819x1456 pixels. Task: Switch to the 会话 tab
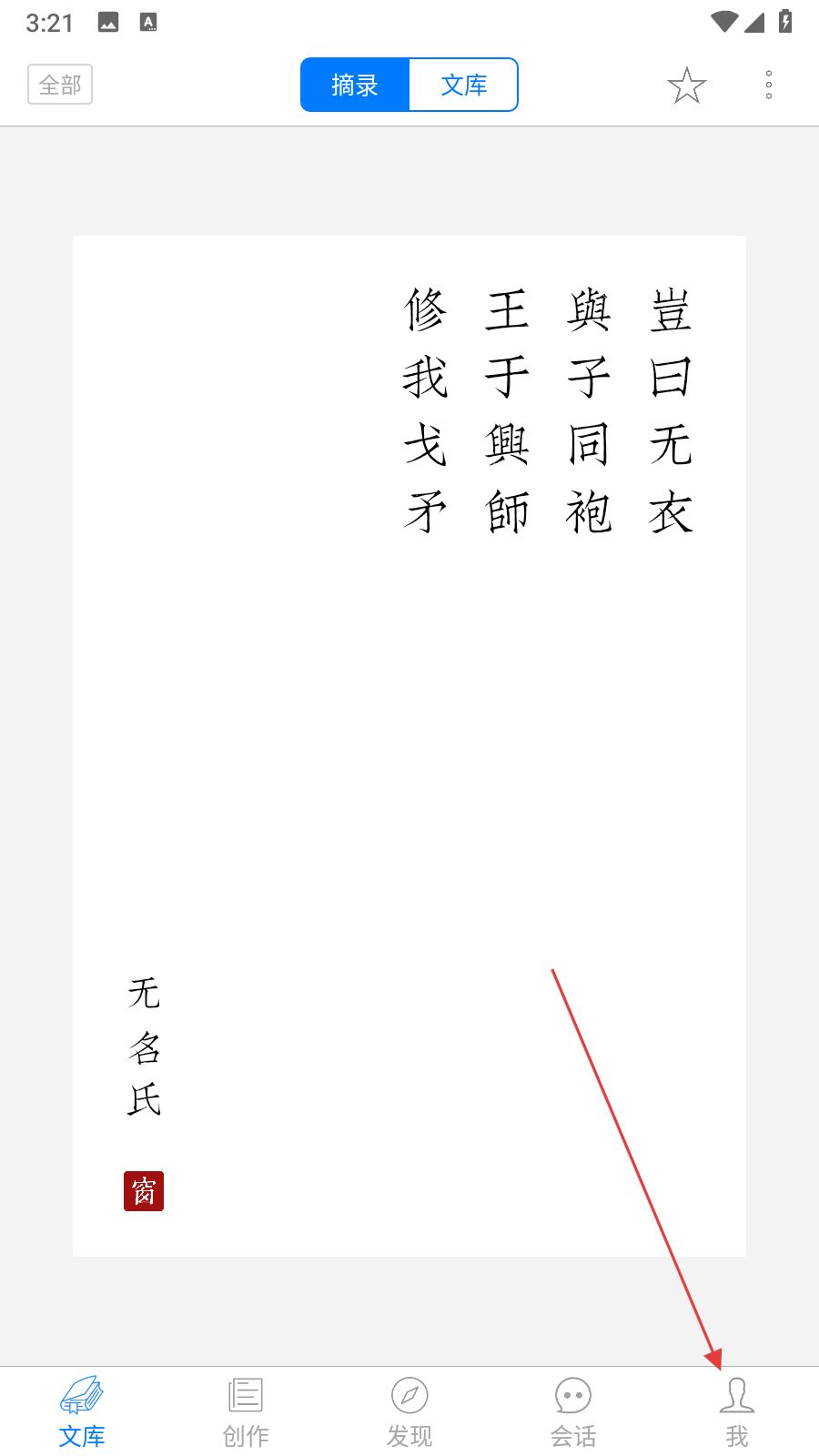(x=573, y=1411)
